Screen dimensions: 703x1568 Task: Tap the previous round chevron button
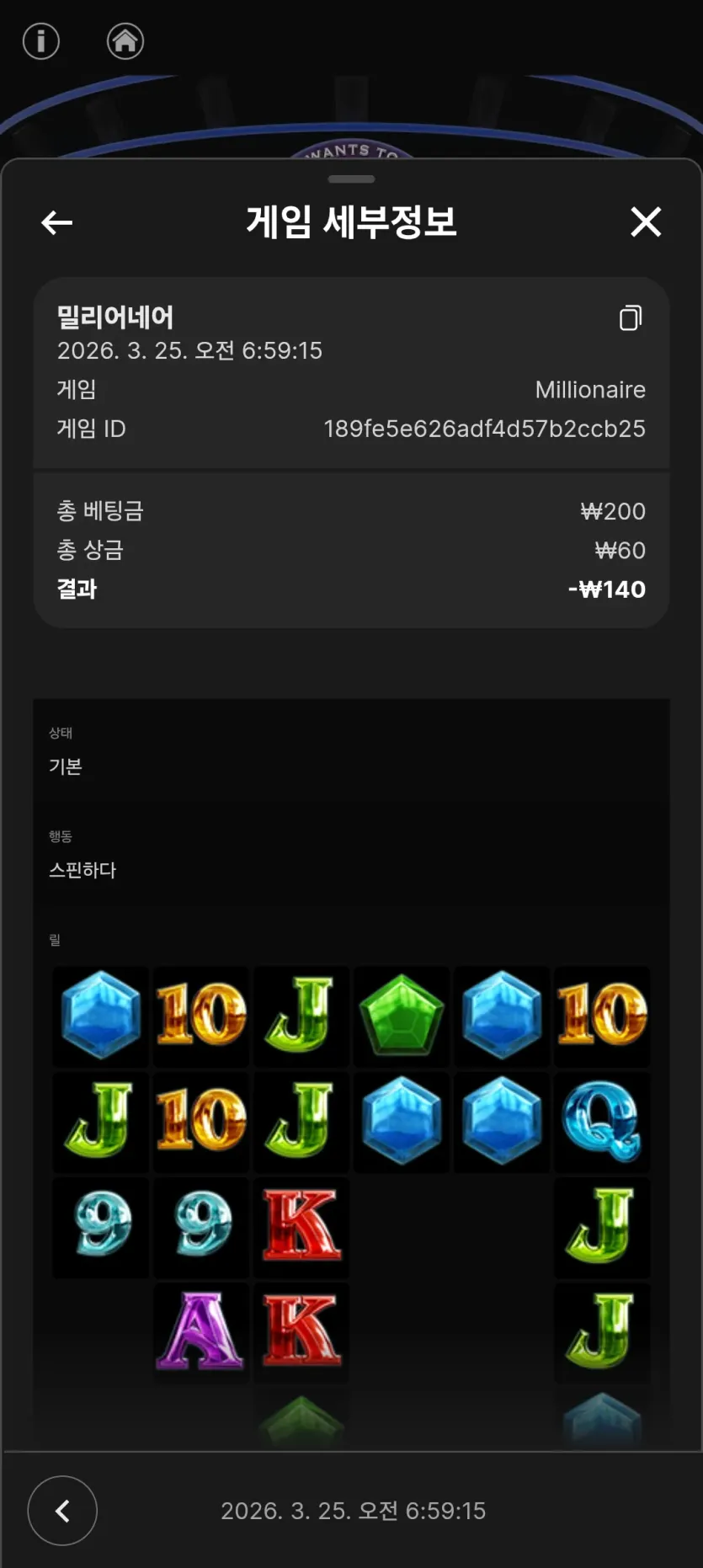(62, 1511)
